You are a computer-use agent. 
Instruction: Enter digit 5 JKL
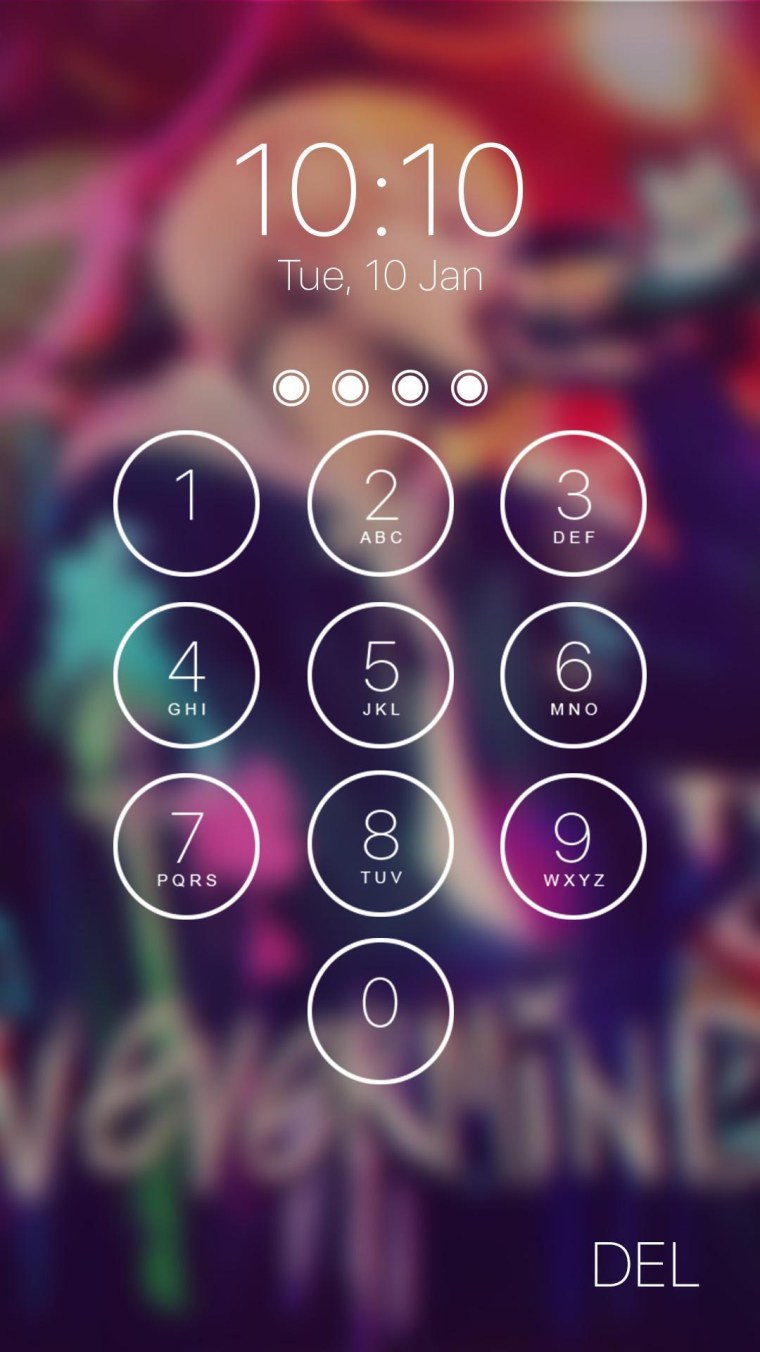pos(380,675)
